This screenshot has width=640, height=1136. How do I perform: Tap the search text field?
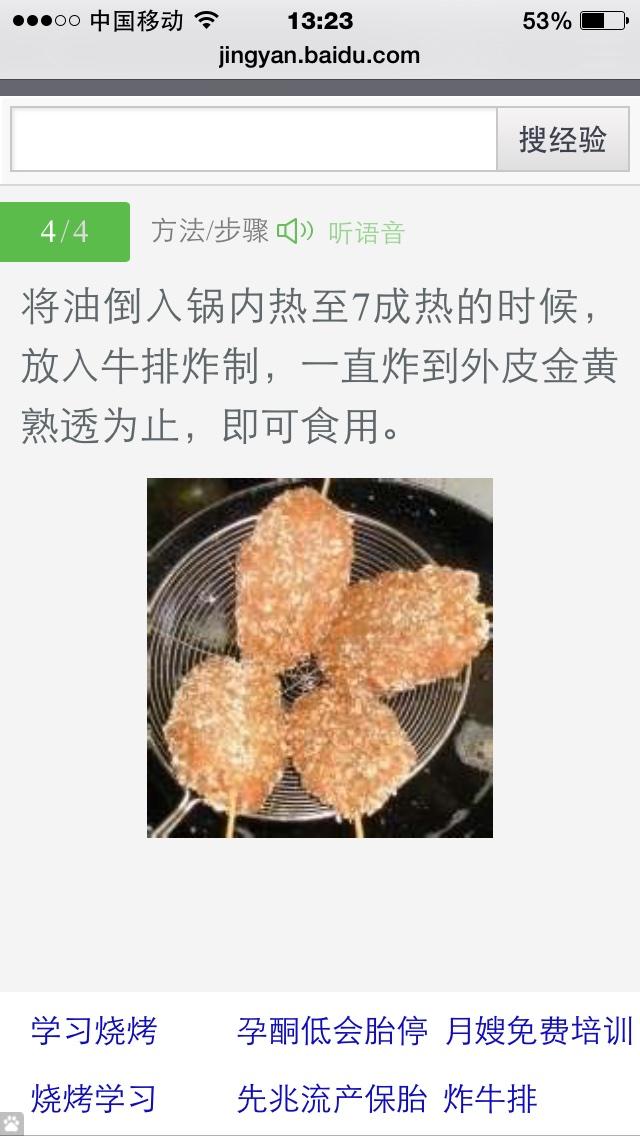(254, 139)
